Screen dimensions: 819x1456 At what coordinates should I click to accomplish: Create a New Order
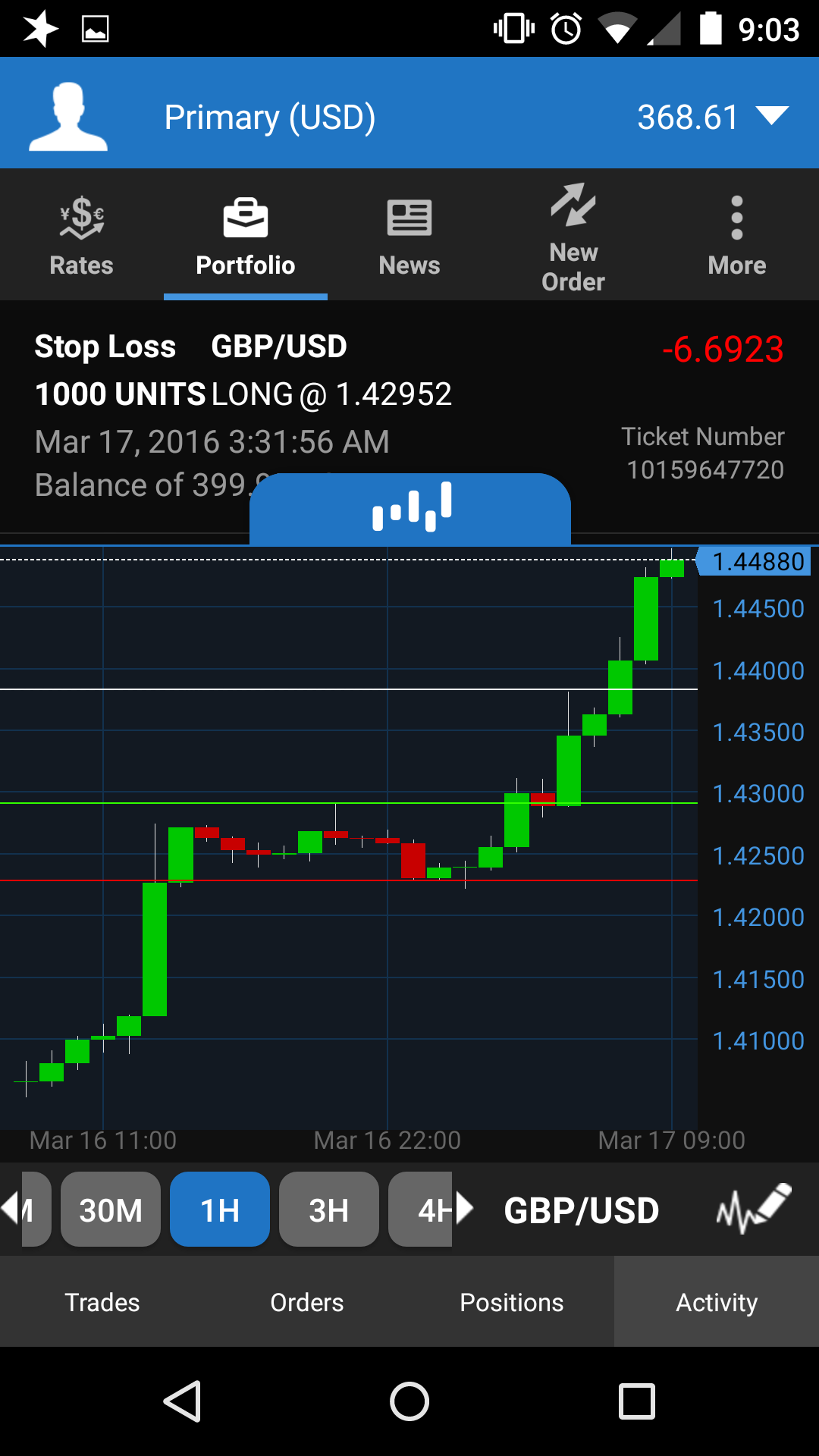tap(573, 237)
